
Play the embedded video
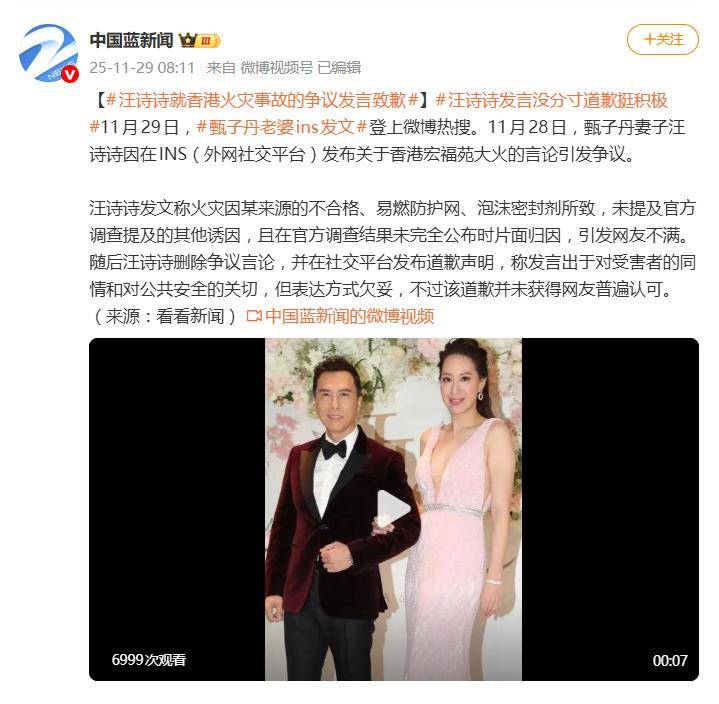pos(393,509)
